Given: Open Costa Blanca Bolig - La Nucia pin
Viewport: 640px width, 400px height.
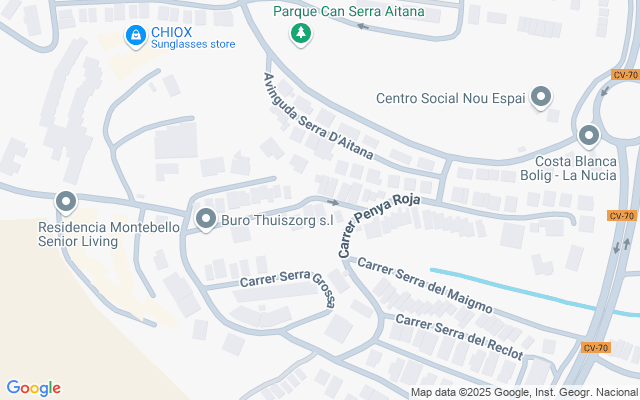Looking at the screenshot, I should click(x=588, y=134).
